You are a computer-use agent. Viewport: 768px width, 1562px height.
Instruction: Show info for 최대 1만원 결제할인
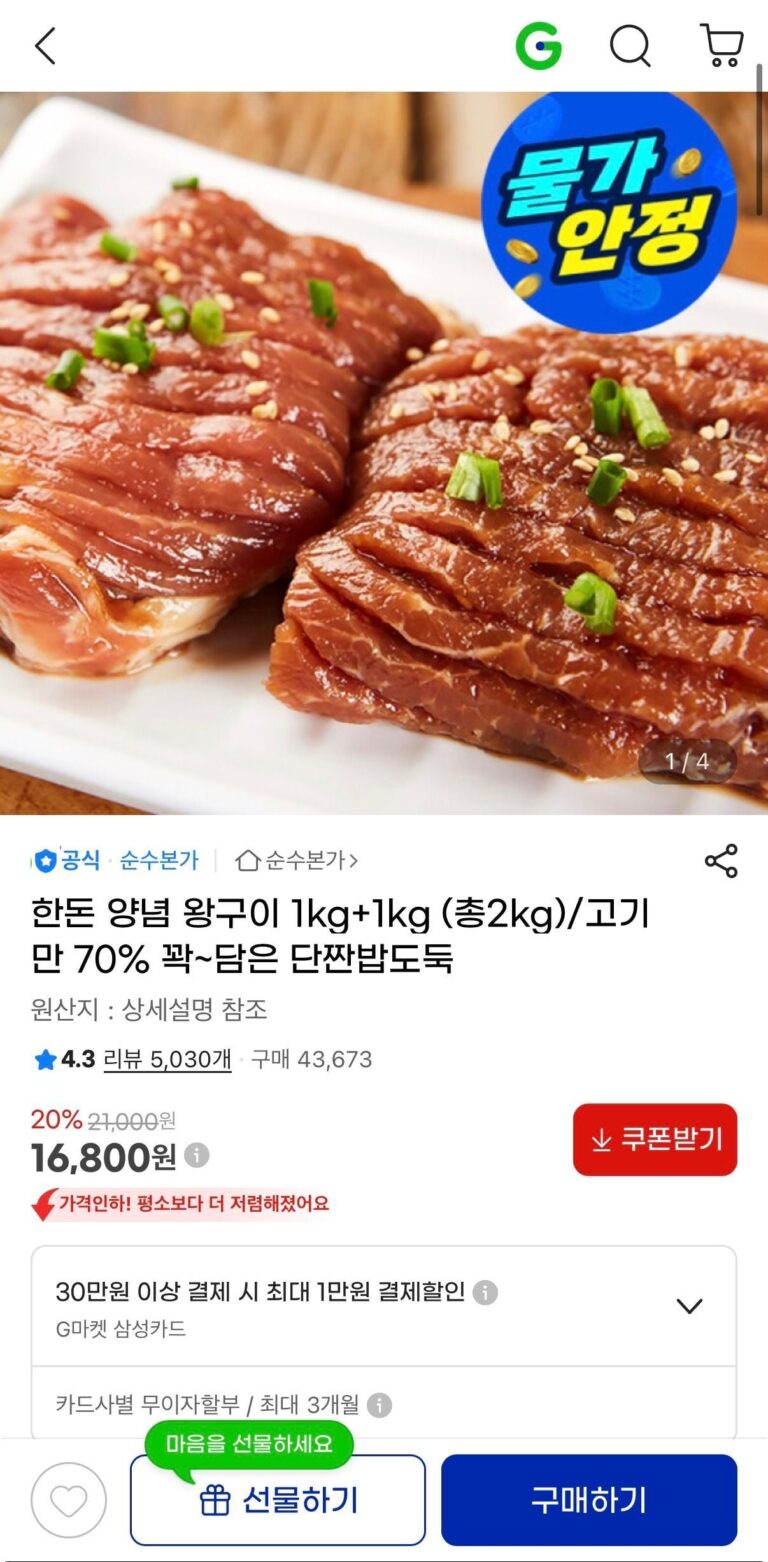485,1292
